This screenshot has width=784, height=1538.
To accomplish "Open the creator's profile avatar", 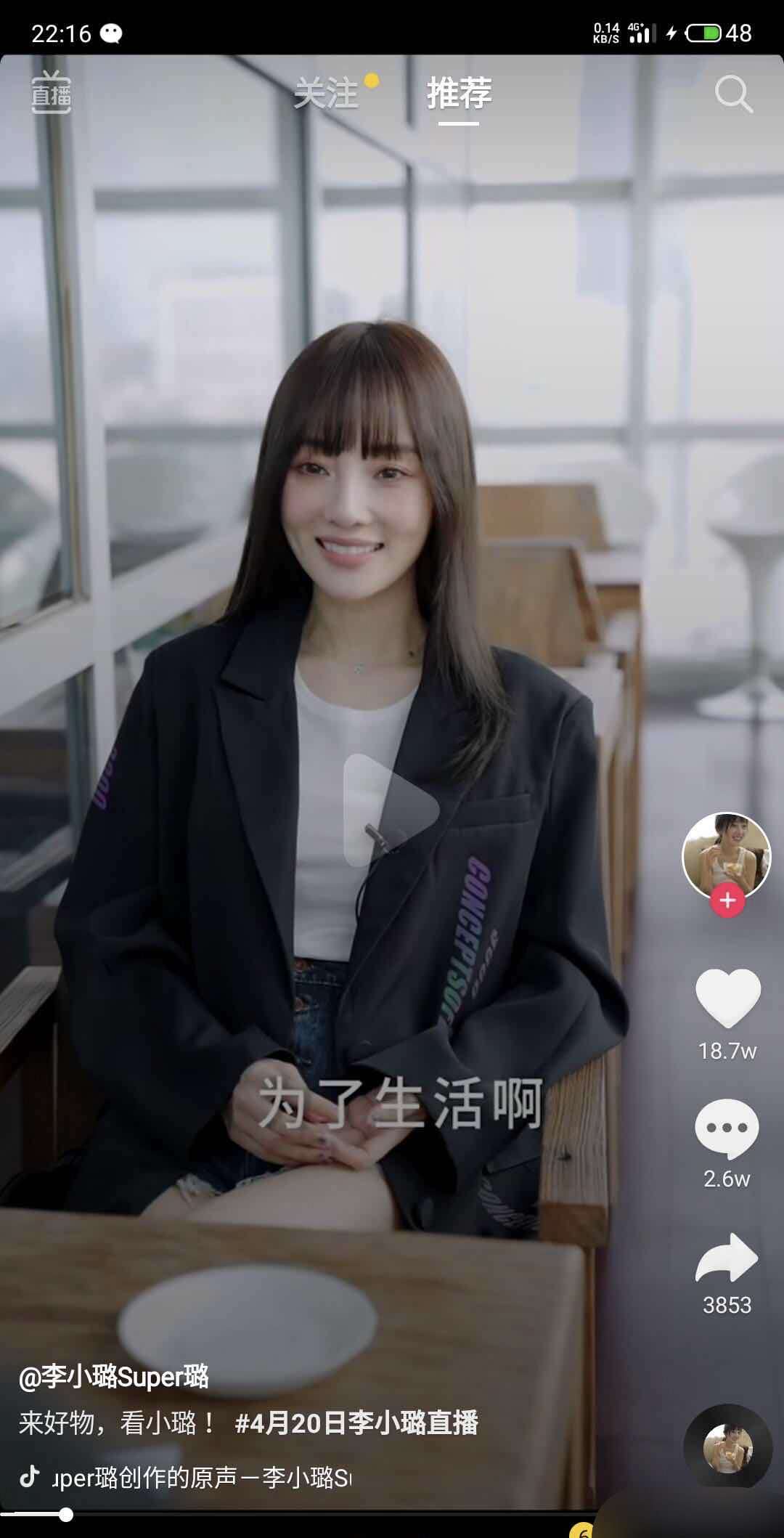I will [726, 855].
